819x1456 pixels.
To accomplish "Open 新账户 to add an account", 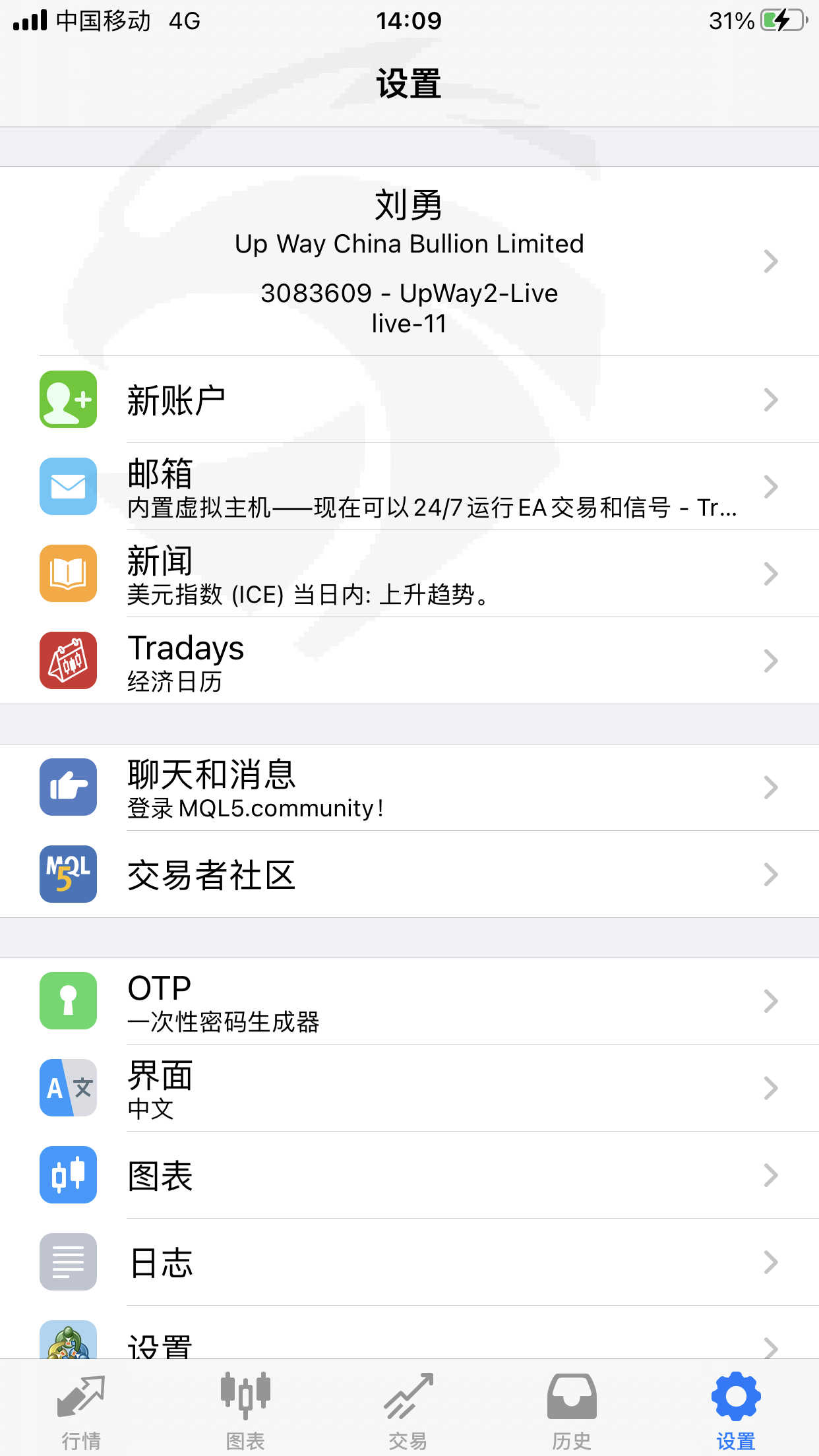I will 409,400.
